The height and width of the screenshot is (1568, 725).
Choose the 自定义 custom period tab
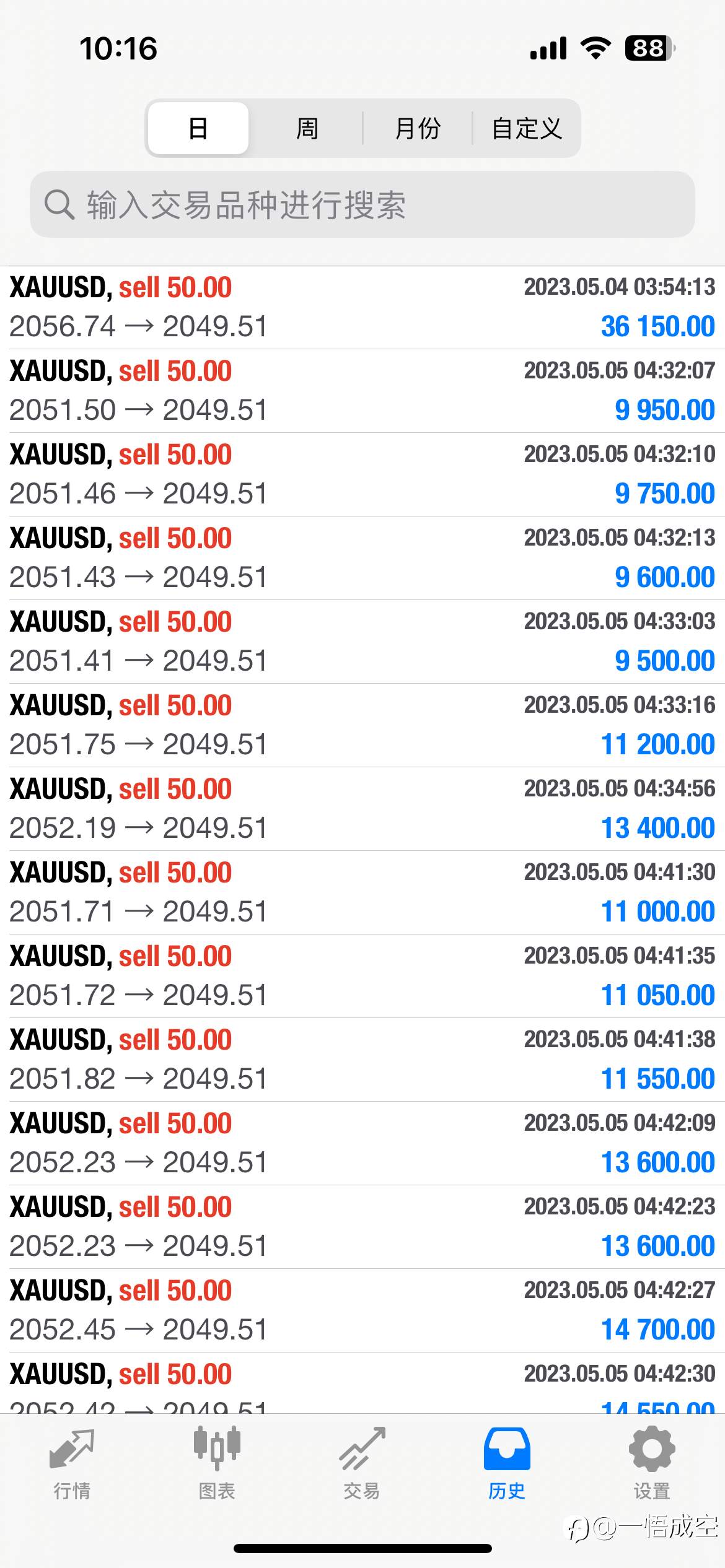[527, 128]
